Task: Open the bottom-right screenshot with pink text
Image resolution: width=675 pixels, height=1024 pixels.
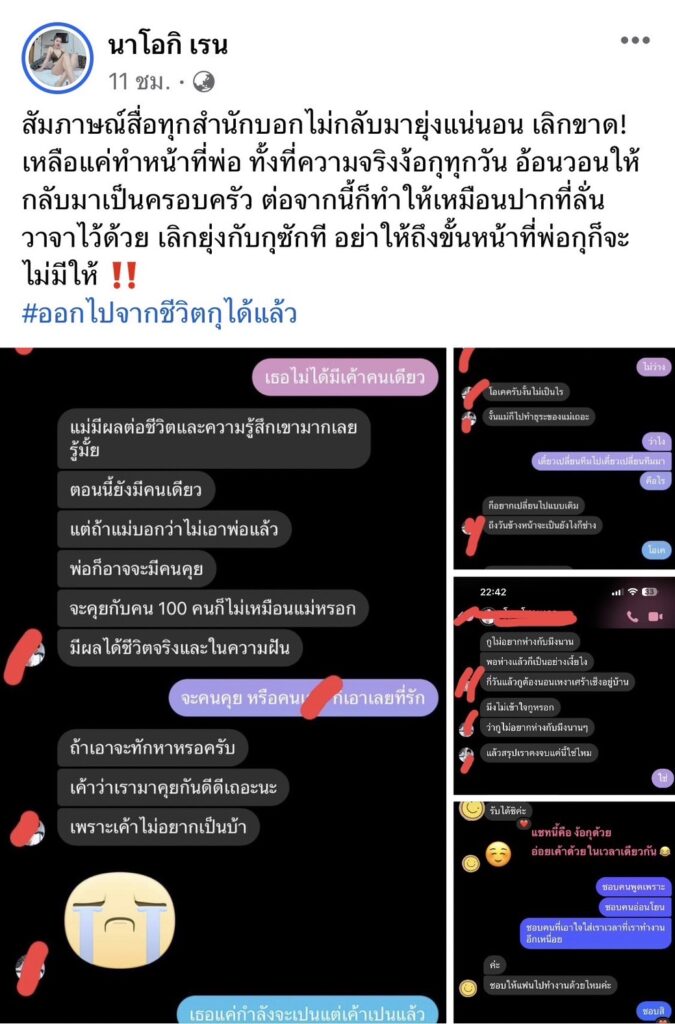Action: [x=564, y=911]
